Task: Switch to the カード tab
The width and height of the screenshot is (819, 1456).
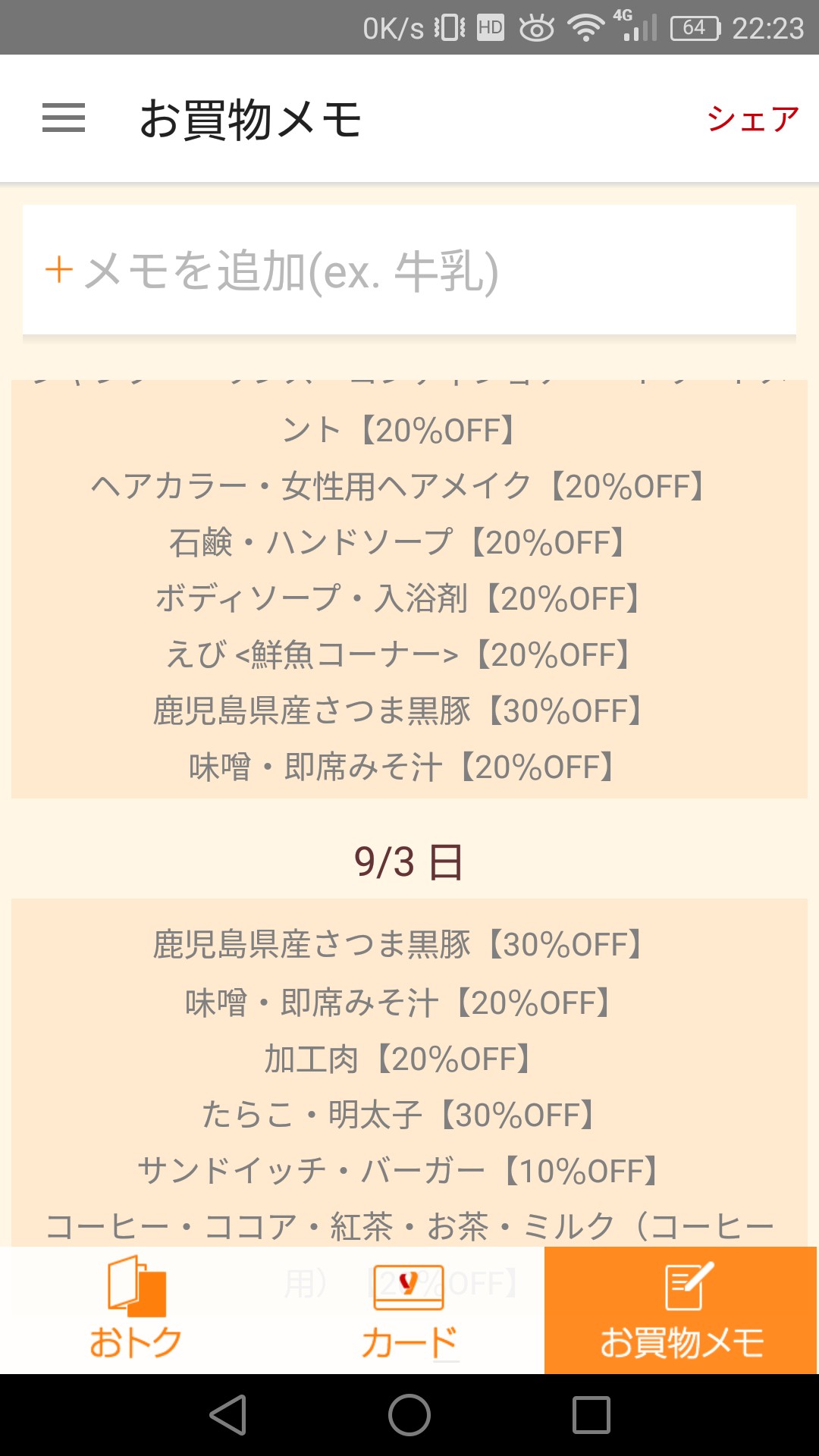Action: [x=409, y=1310]
